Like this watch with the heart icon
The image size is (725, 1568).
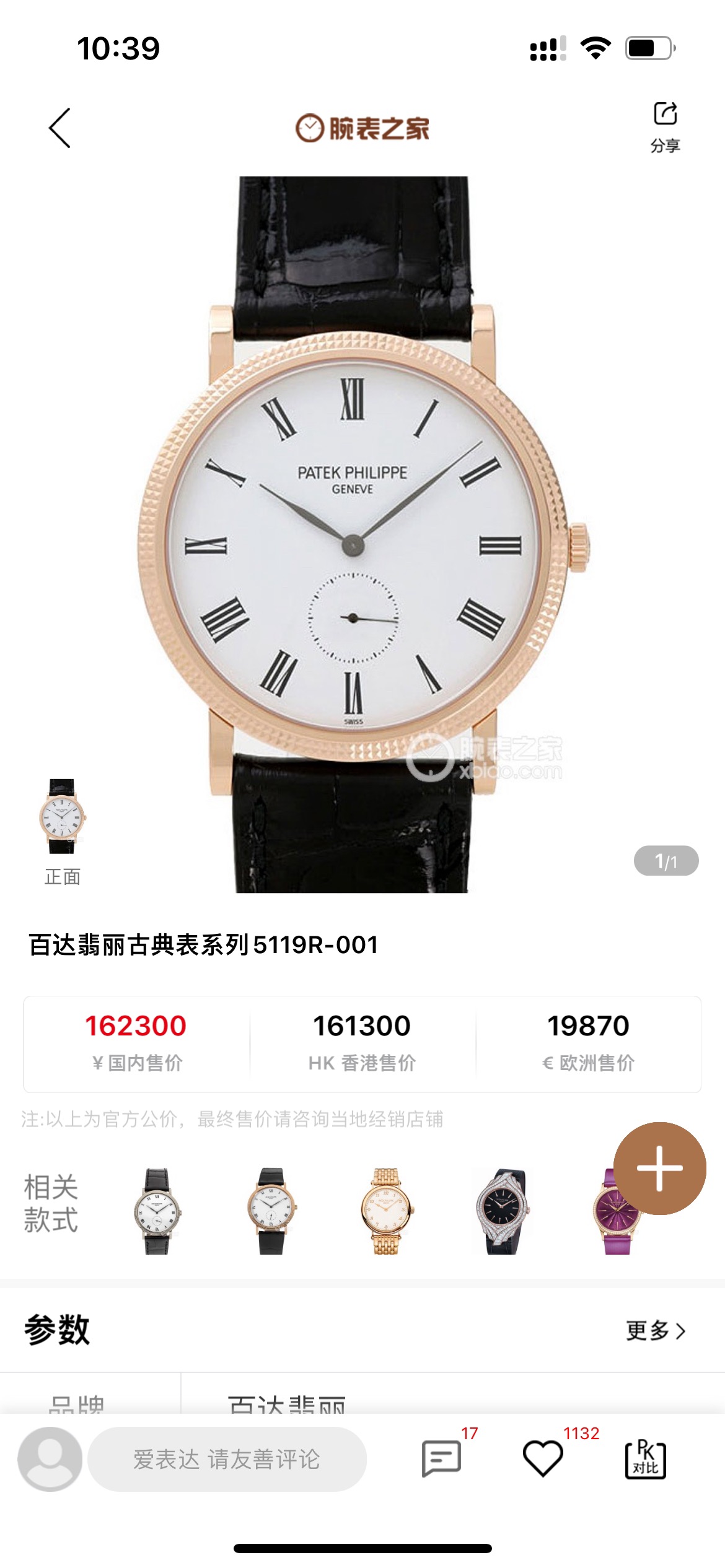[x=543, y=1458]
